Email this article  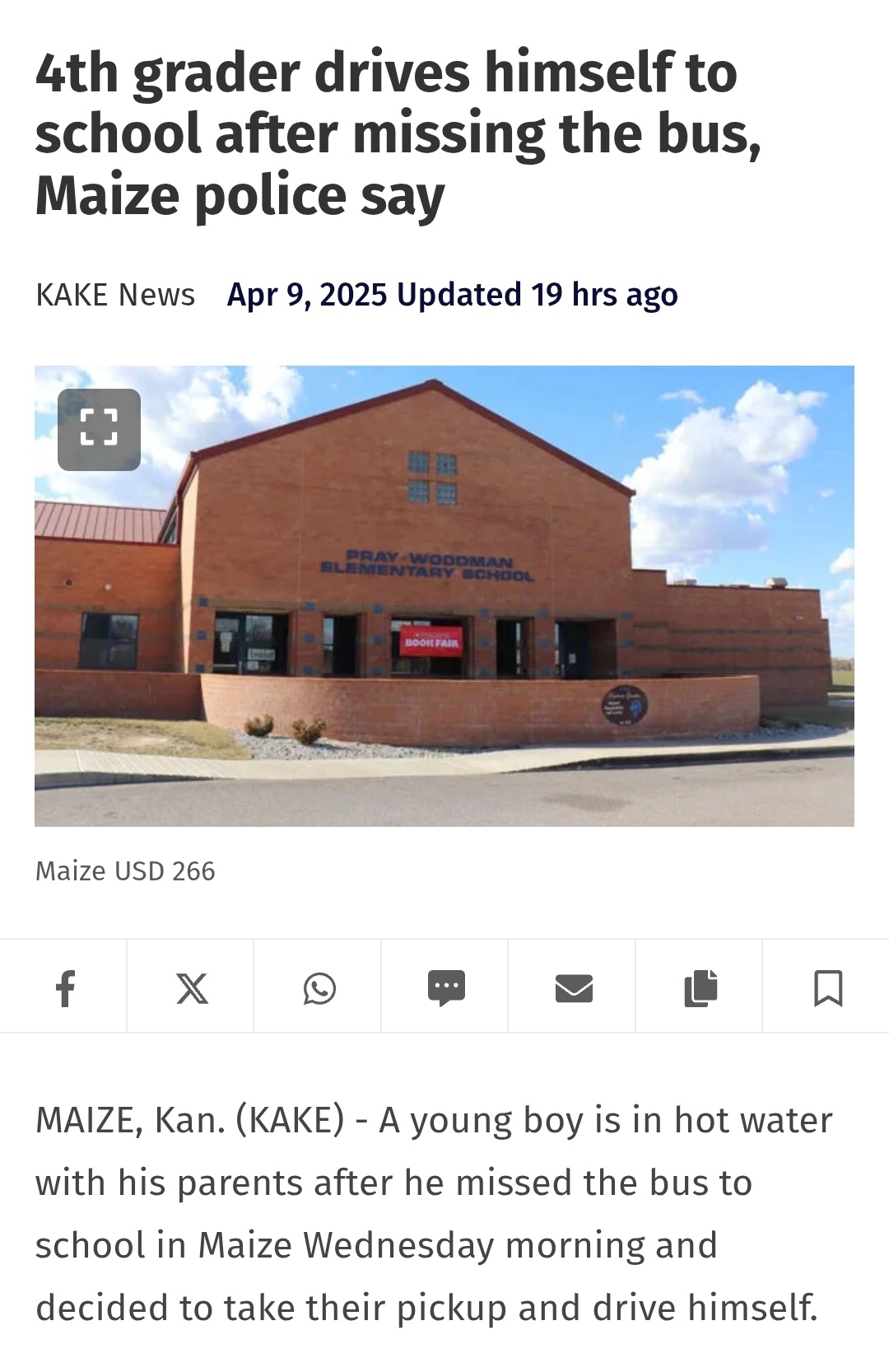tap(573, 987)
